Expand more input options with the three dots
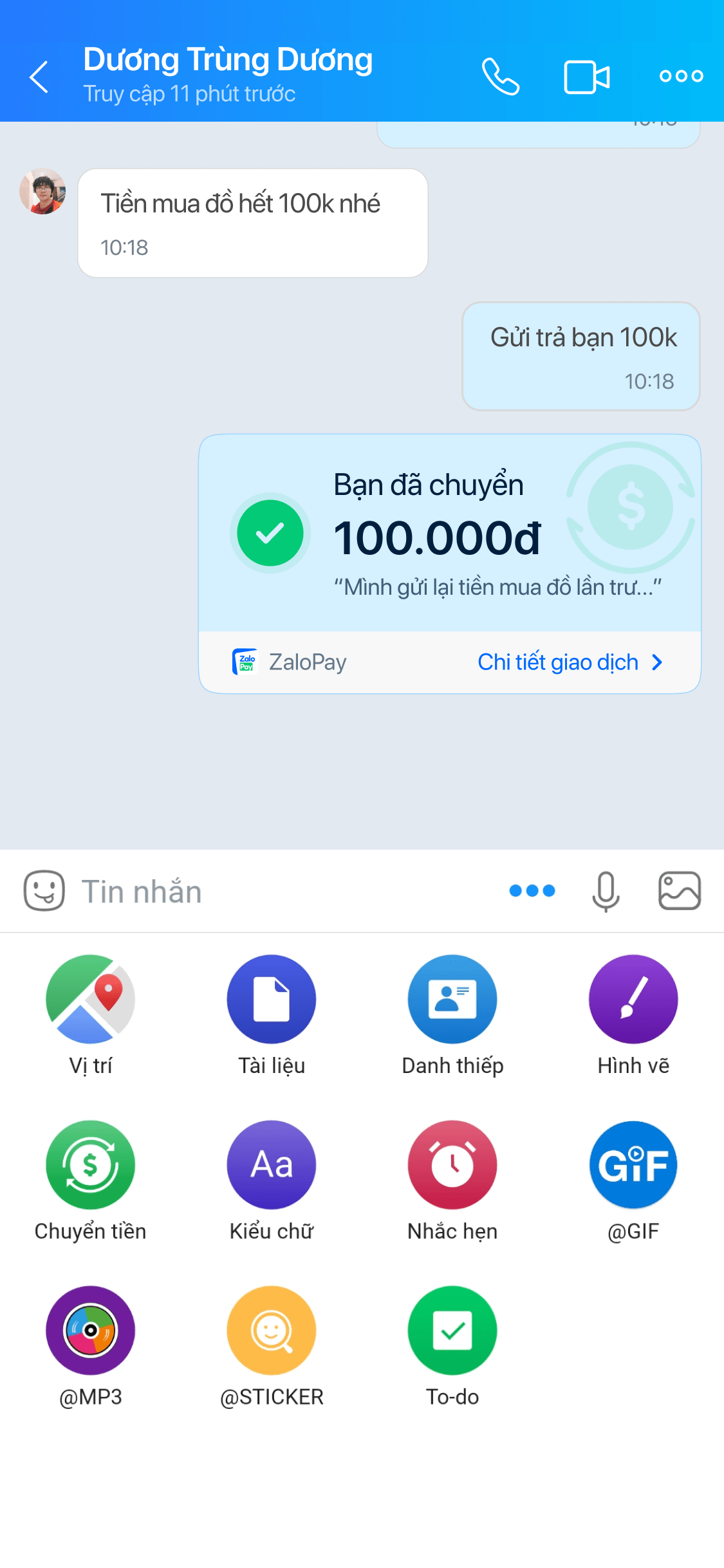The image size is (724, 1568). pyautogui.click(x=532, y=890)
